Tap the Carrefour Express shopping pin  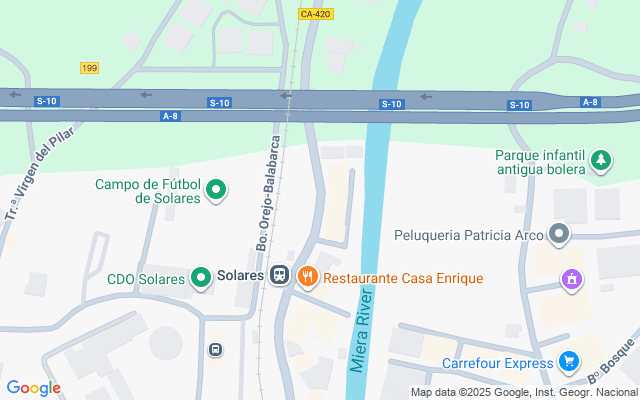coord(569,362)
